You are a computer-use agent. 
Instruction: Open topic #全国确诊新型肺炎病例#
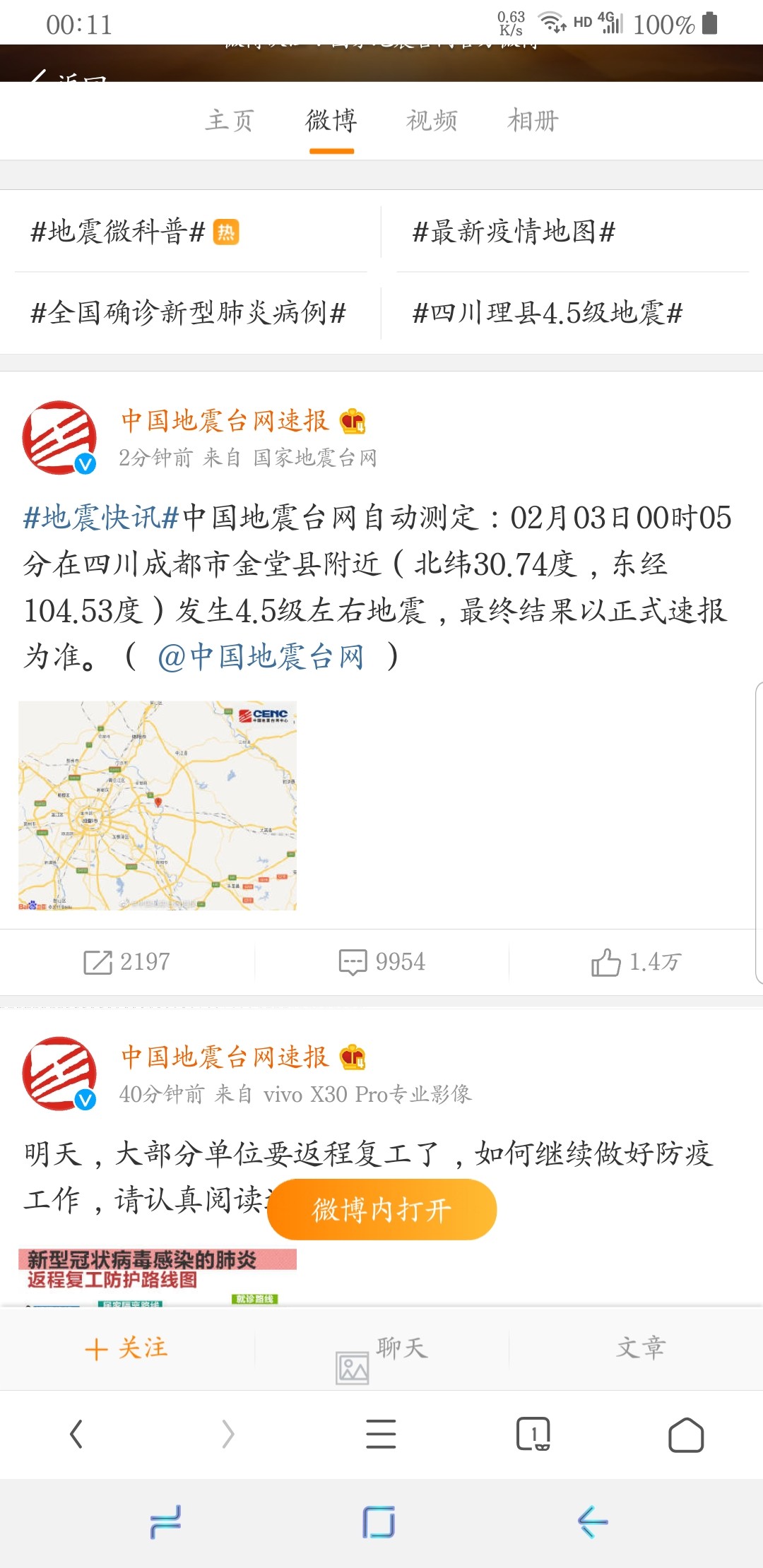point(188,312)
